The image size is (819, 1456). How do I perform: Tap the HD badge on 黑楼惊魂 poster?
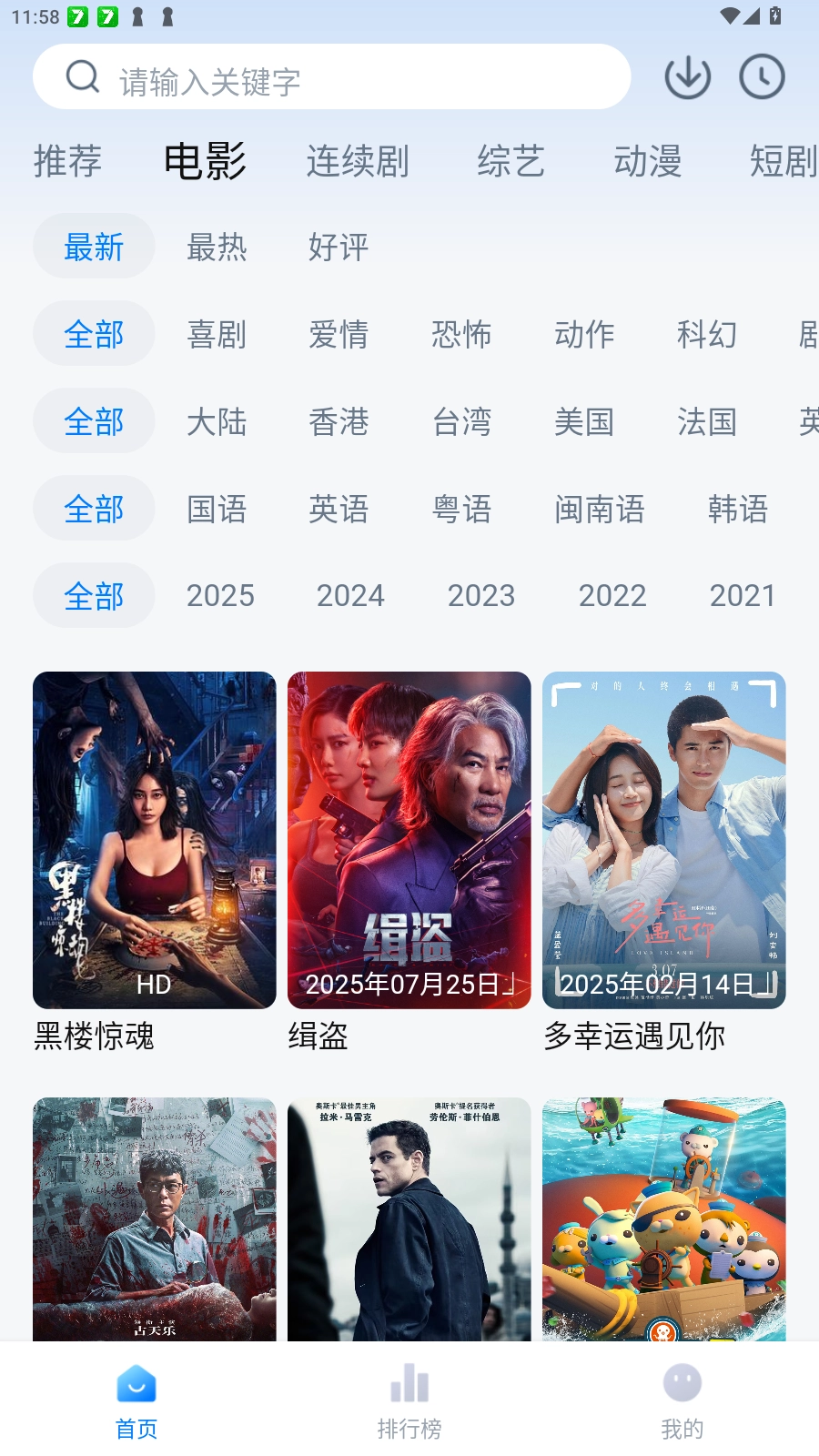click(x=153, y=985)
